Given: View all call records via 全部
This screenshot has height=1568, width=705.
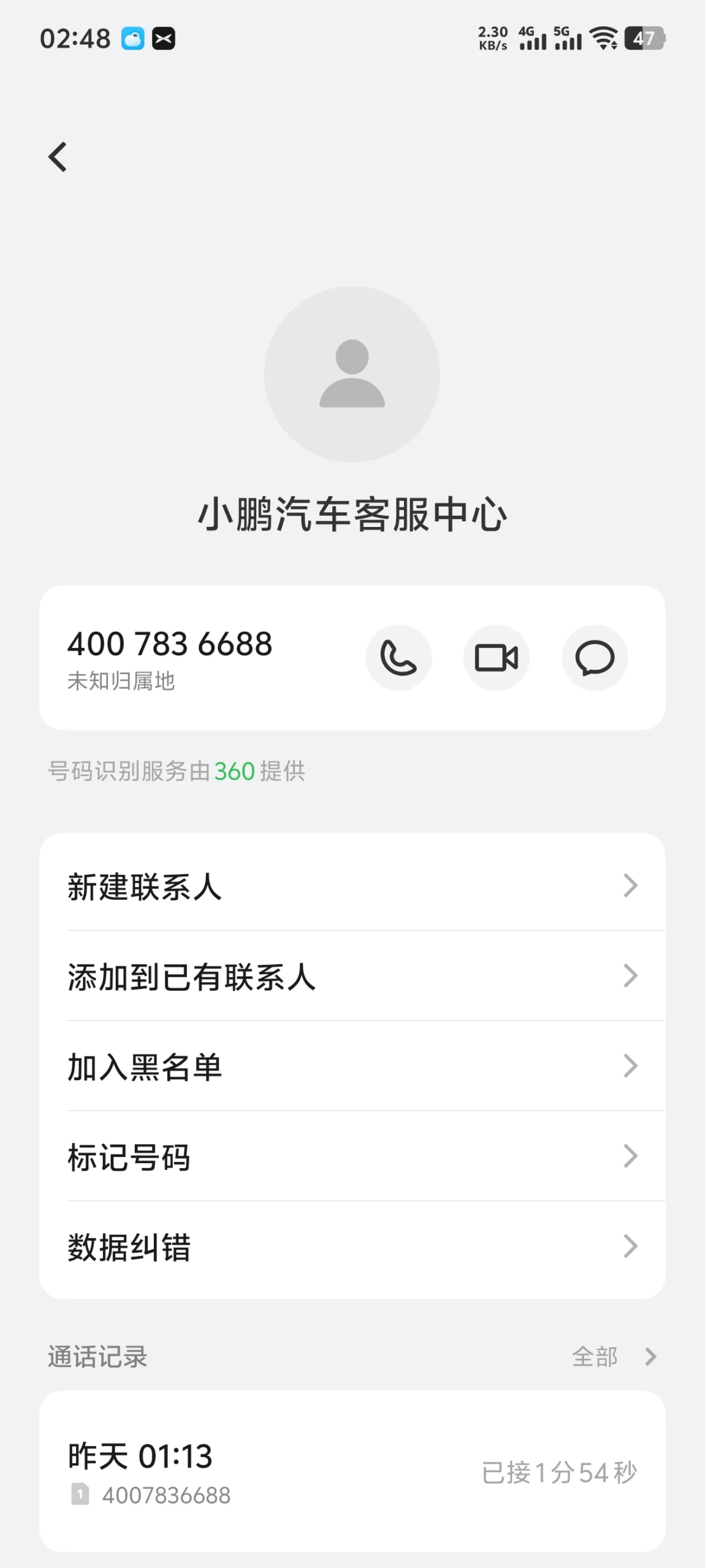Looking at the screenshot, I should [x=614, y=1356].
